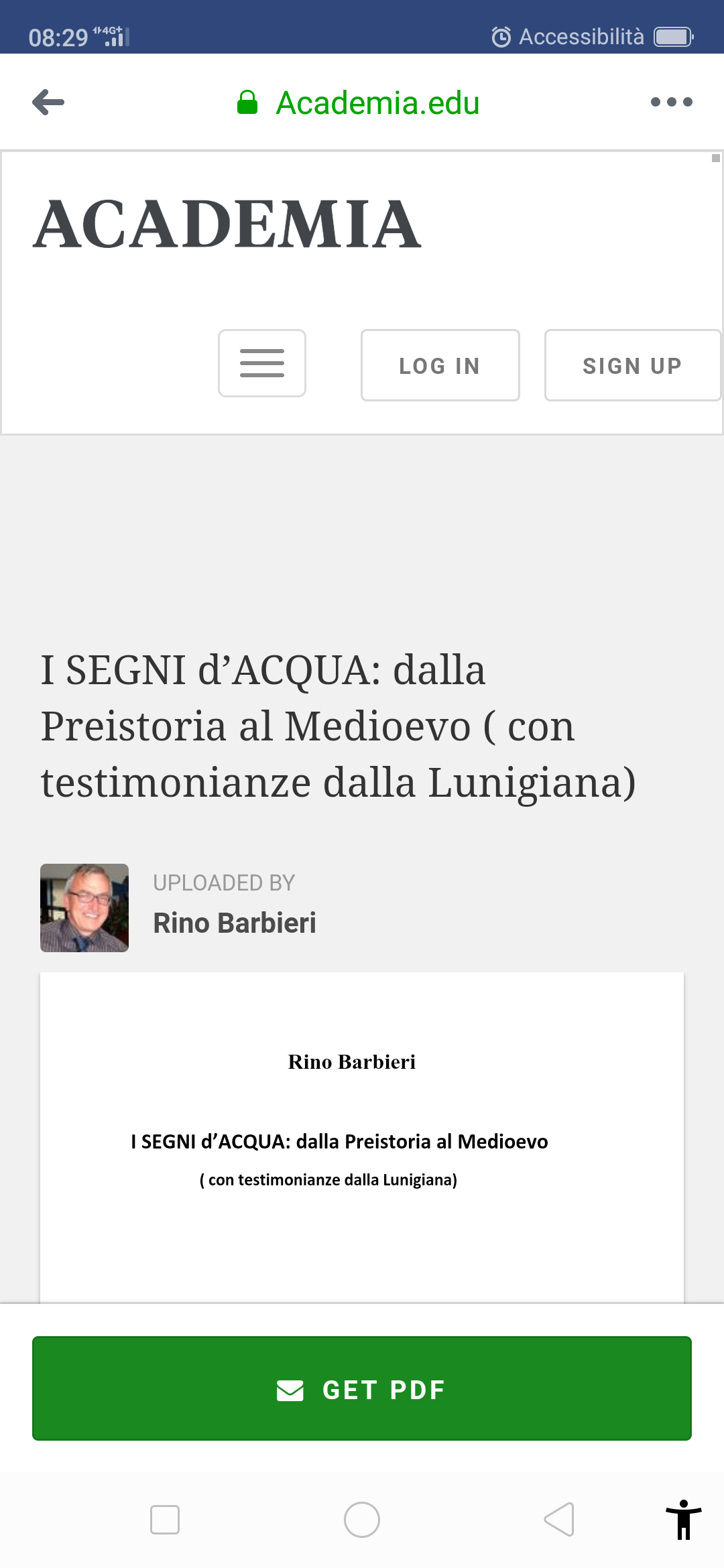This screenshot has width=724, height=1568.
Task: Open the Academia hamburger menu
Action: tap(262, 364)
